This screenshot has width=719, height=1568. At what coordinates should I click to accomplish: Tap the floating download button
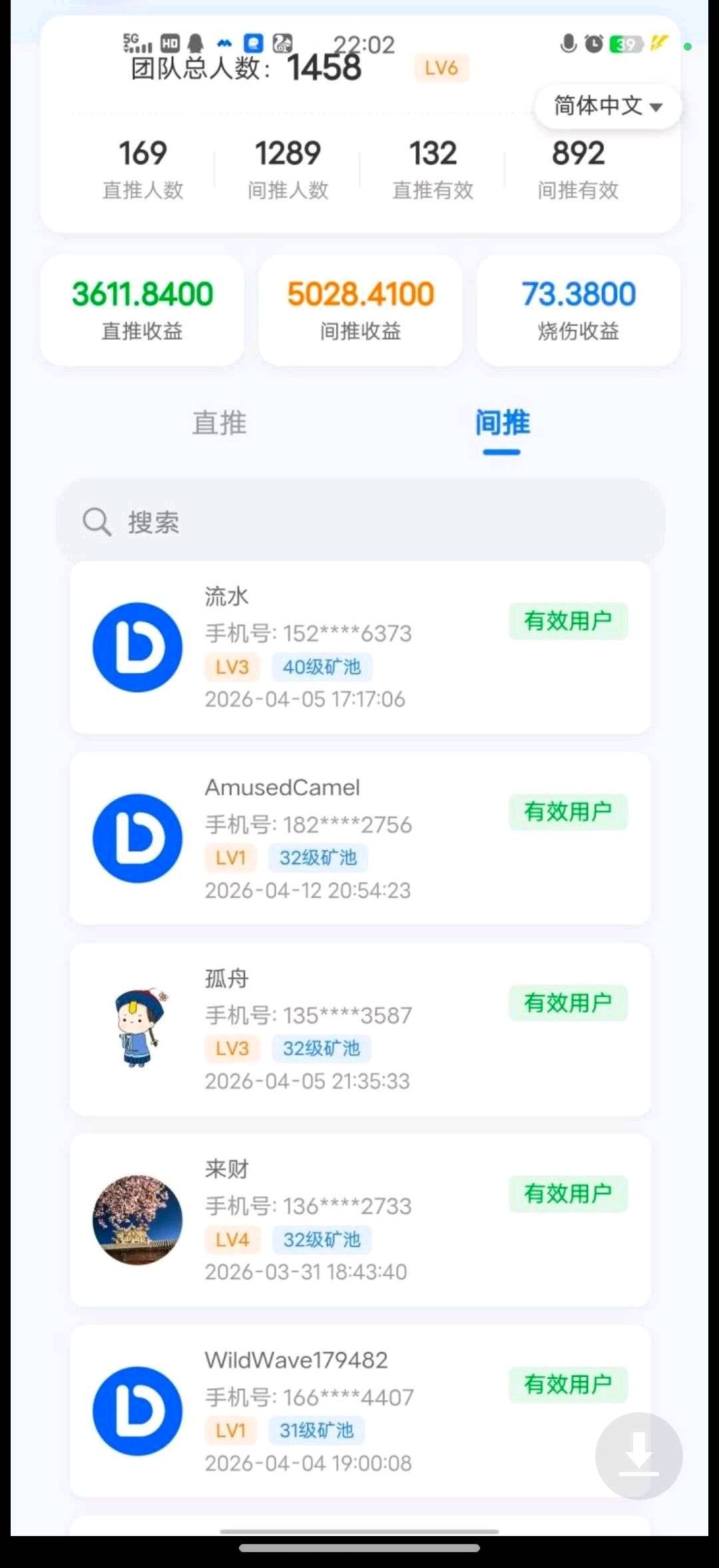pos(638,1455)
